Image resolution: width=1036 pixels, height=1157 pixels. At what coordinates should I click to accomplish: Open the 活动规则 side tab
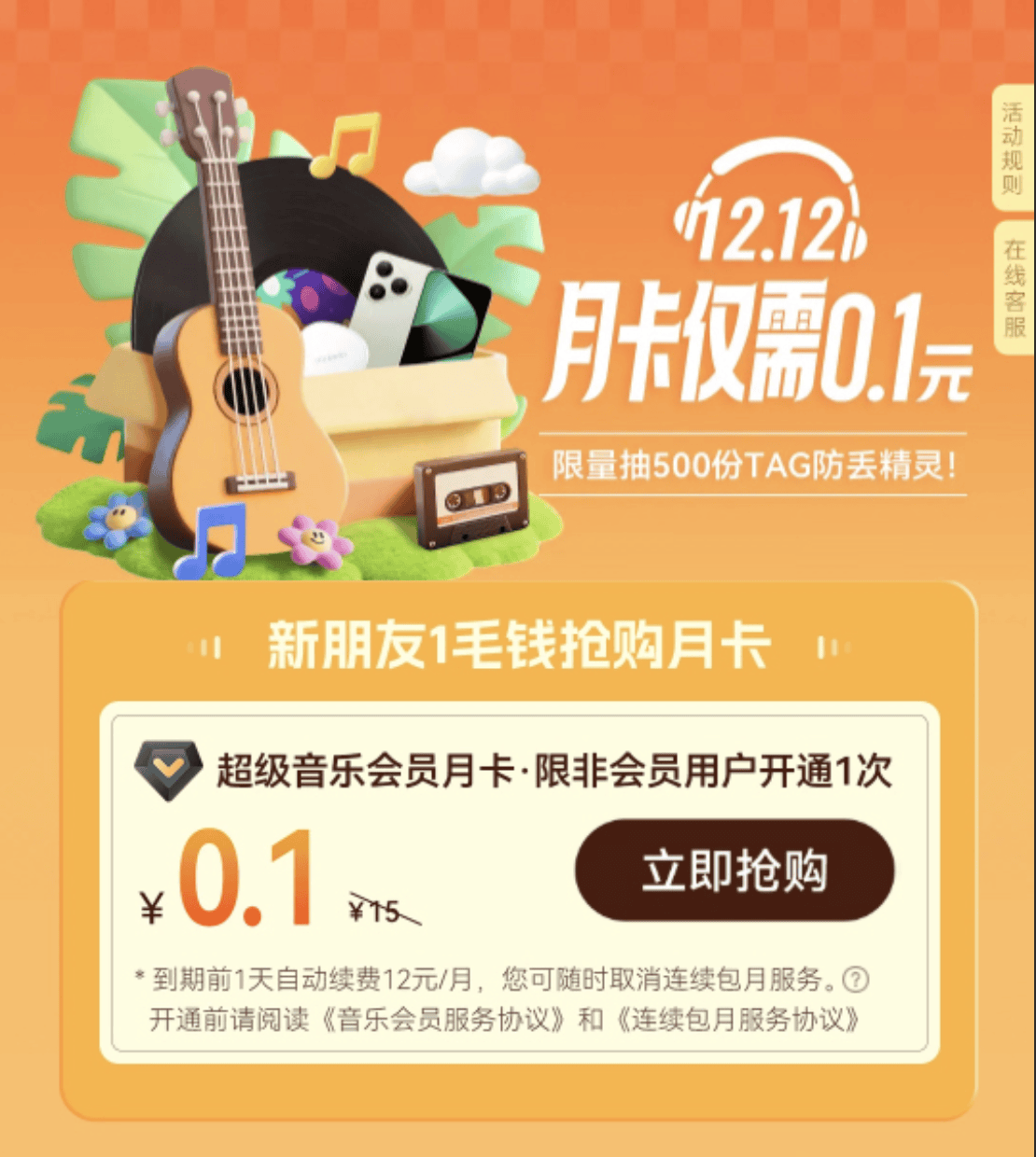click(1013, 149)
